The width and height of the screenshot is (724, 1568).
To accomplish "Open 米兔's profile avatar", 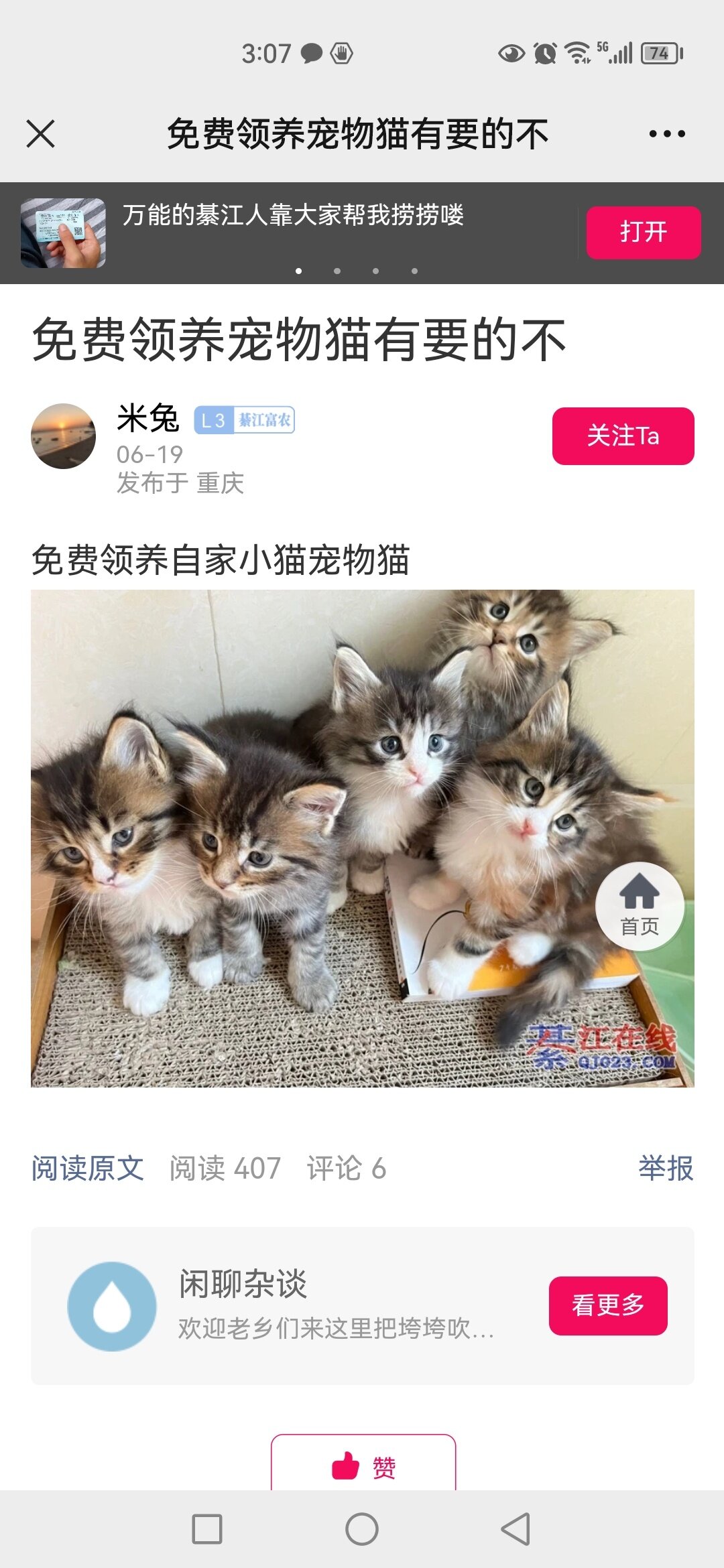I will tap(64, 436).
